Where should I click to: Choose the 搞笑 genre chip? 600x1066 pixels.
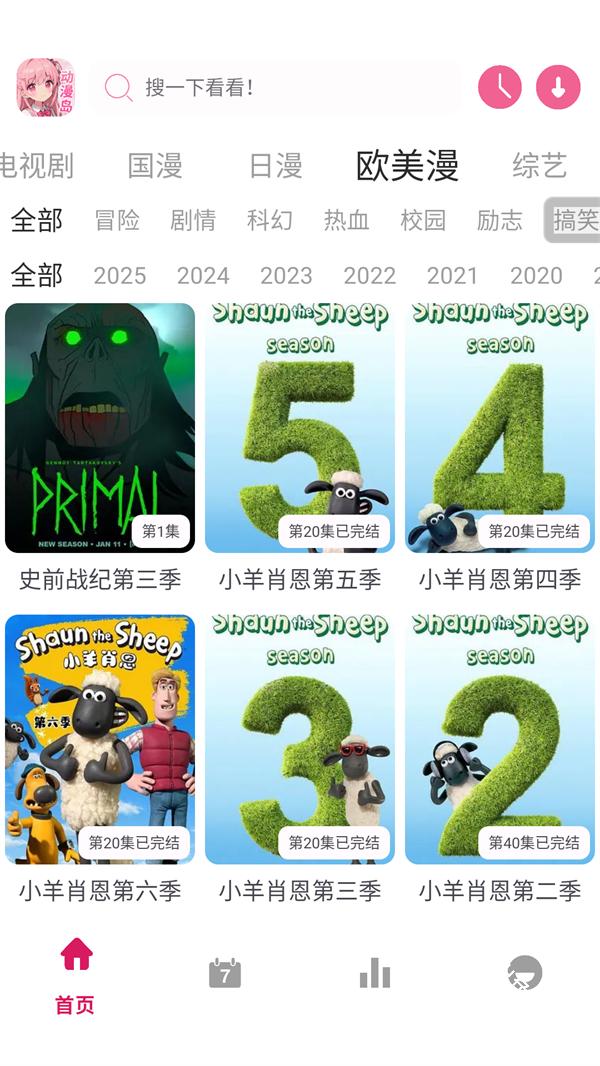click(x=576, y=220)
